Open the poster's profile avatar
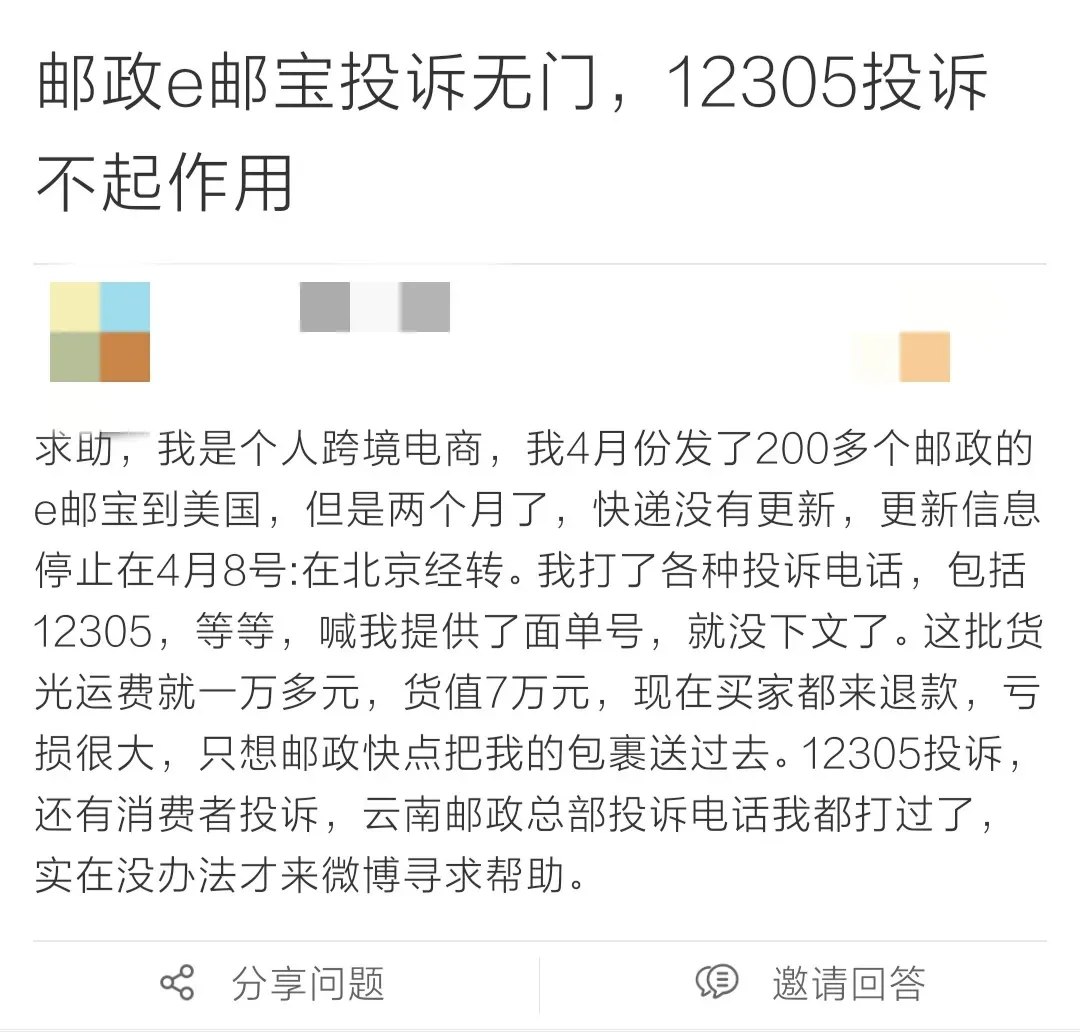 tap(100, 332)
